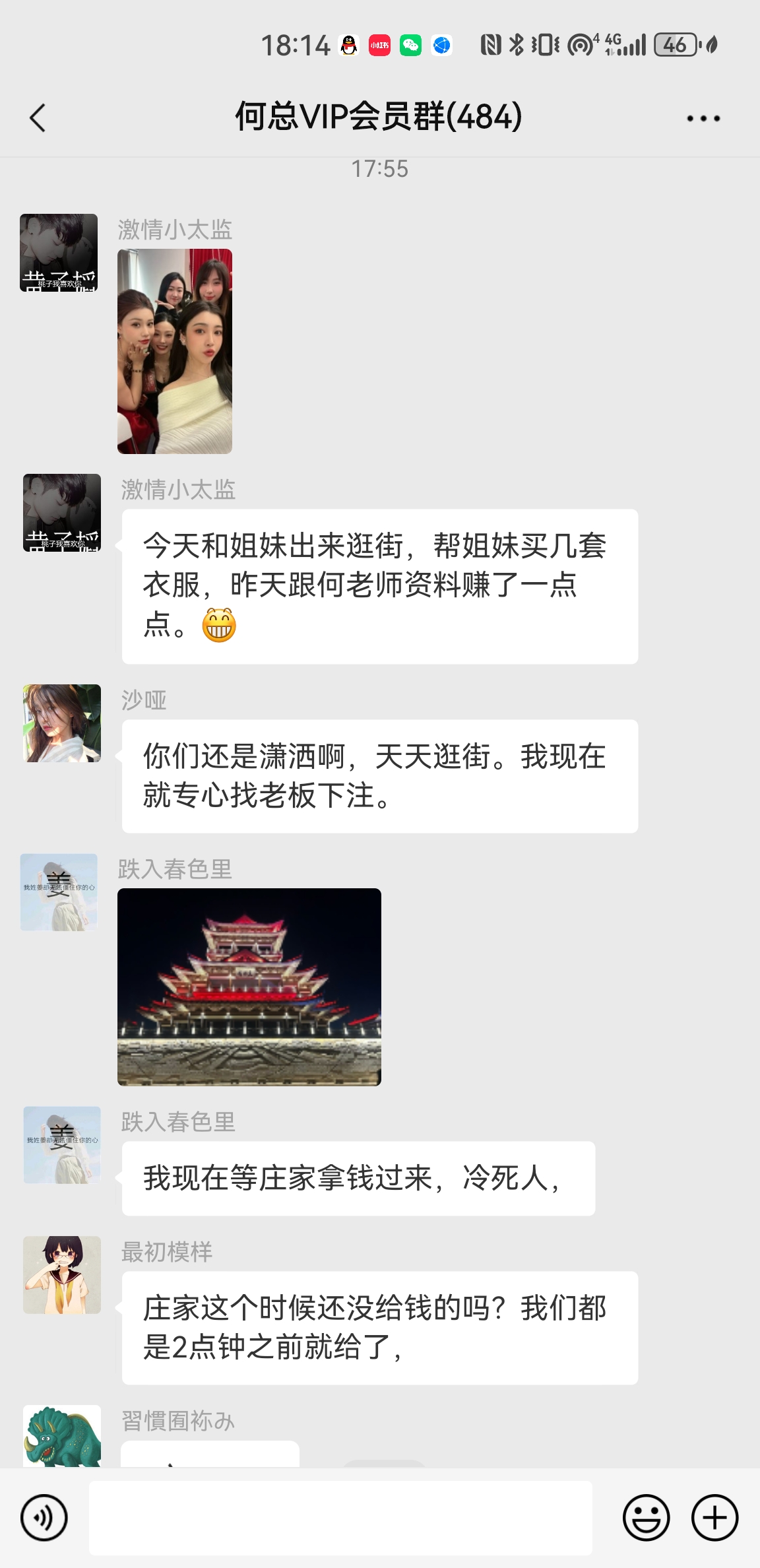Tap the Bluetooth status bar icon
Screen dimensions: 760x1568
pyautogui.click(x=518, y=46)
